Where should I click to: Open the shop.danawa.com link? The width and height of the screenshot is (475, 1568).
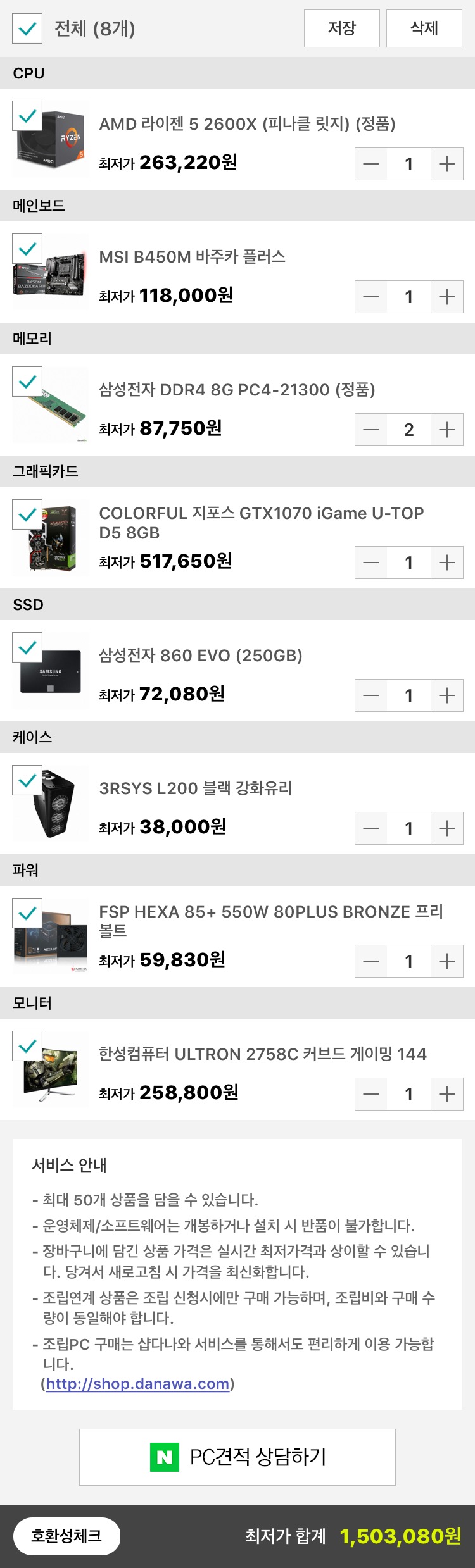(x=137, y=1383)
